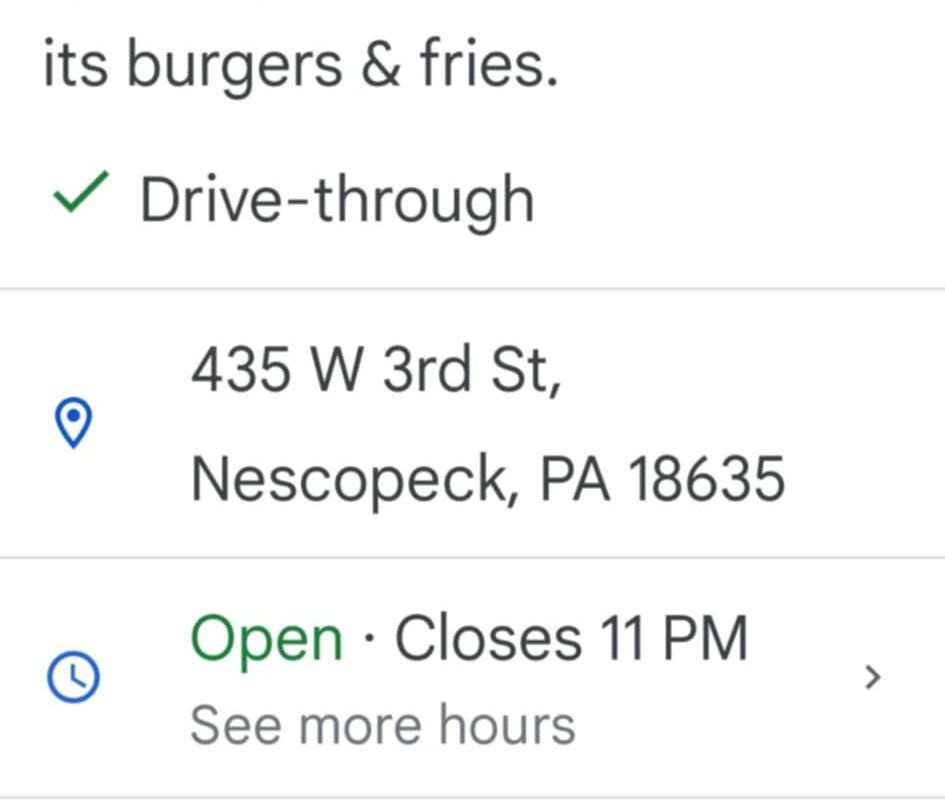Expand the opening hours row

(872, 678)
